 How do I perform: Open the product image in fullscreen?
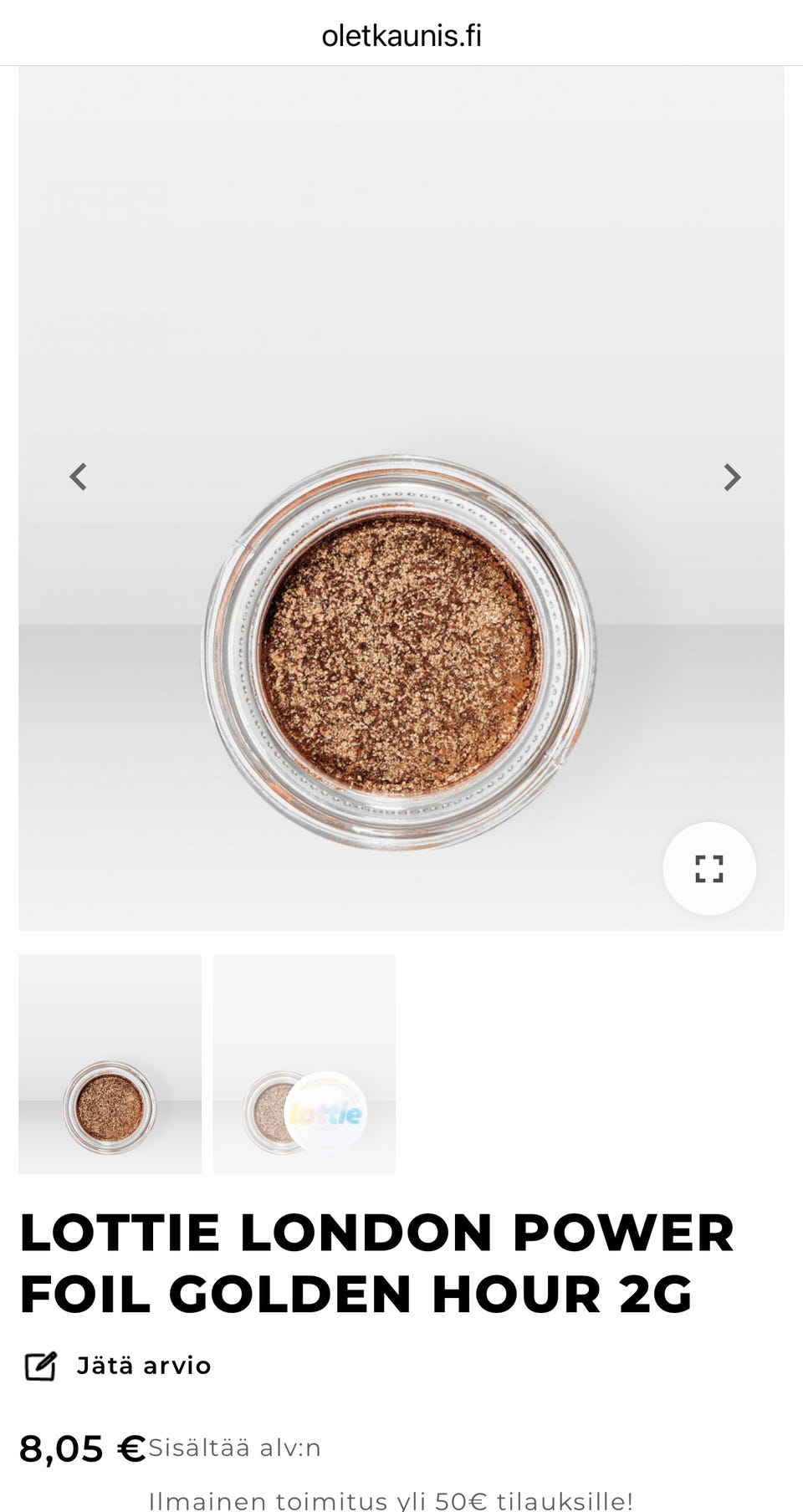pyautogui.click(x=708, y=869)
